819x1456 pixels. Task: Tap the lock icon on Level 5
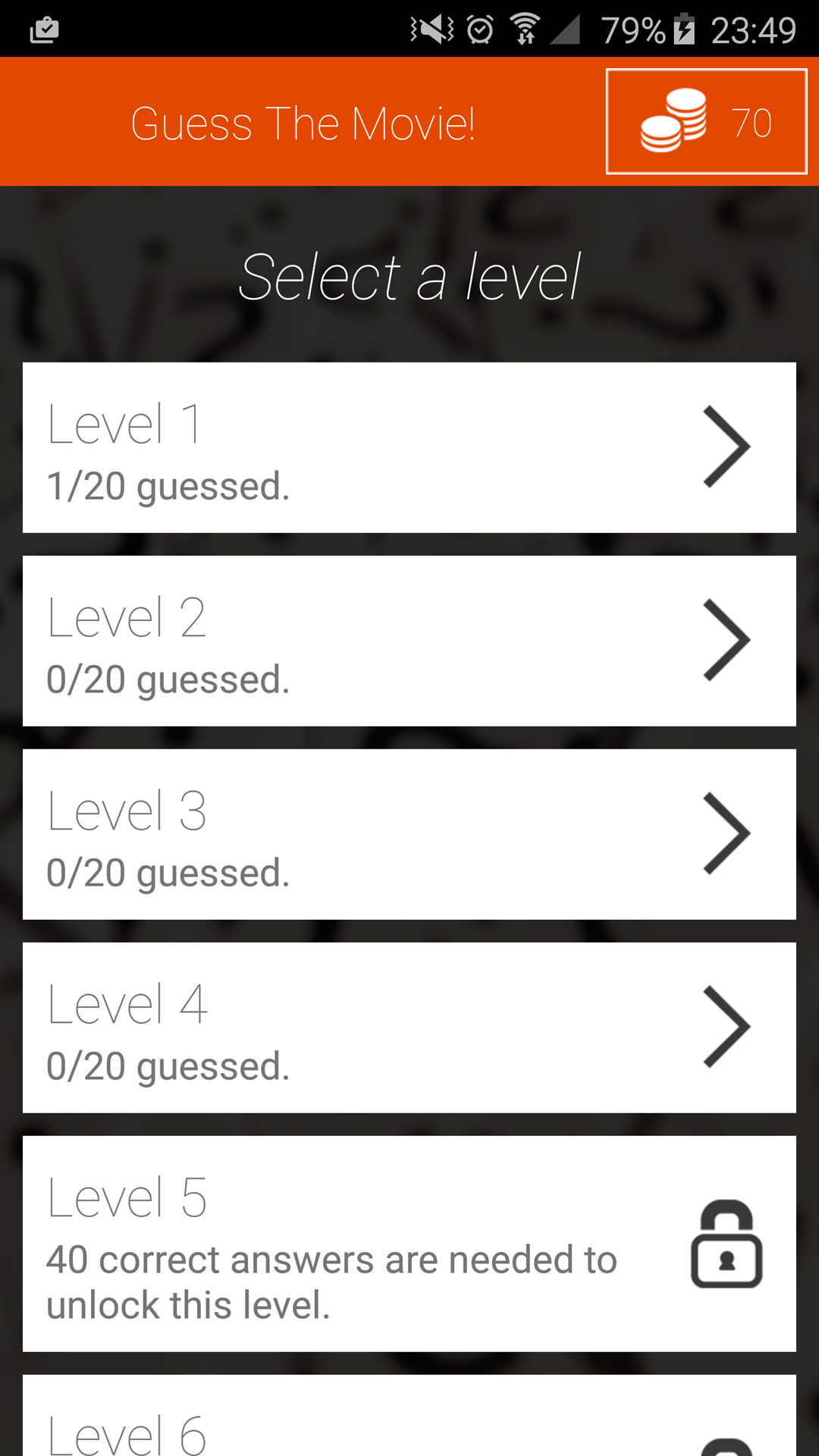point(726,1247)
